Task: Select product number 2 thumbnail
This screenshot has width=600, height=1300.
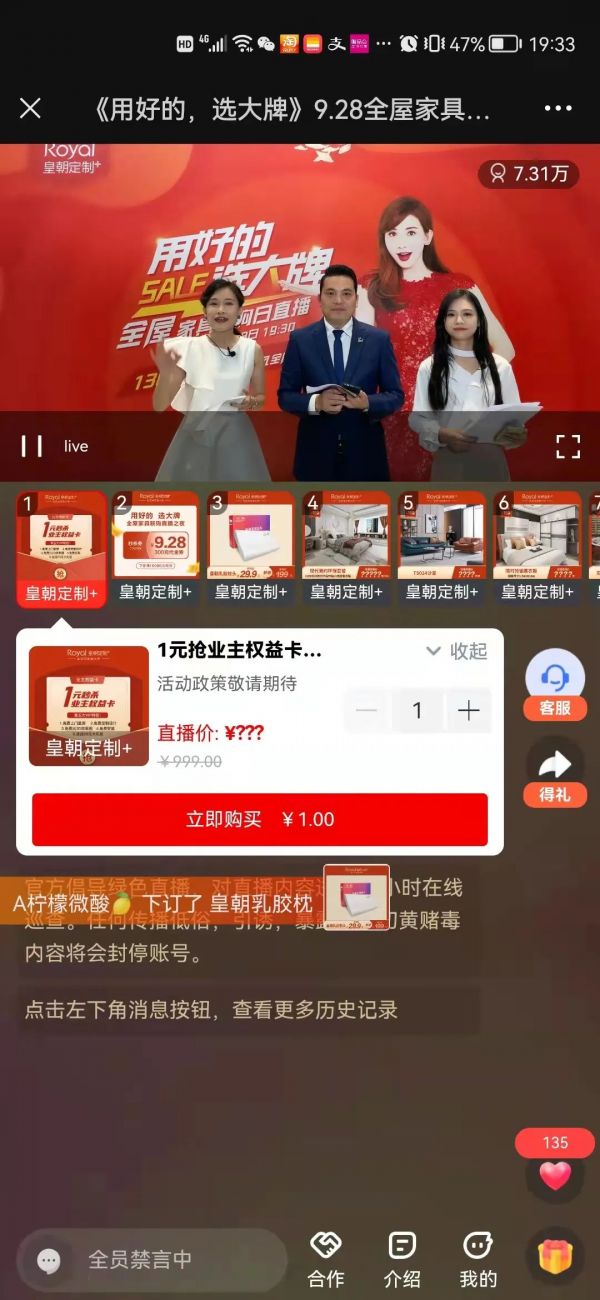Action: 155,547
